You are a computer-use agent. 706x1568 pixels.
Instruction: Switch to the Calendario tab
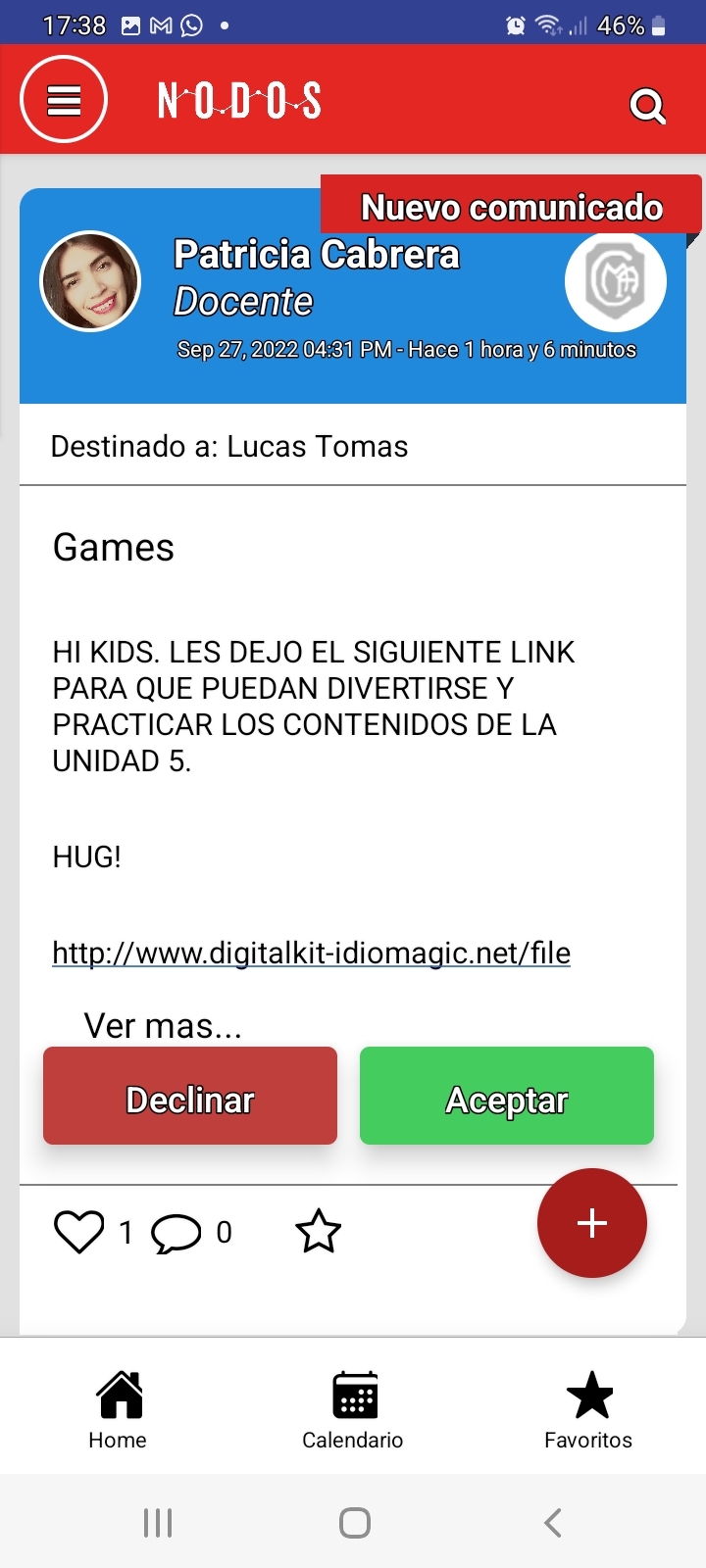pyautogui.click(x=353, y=1410)
